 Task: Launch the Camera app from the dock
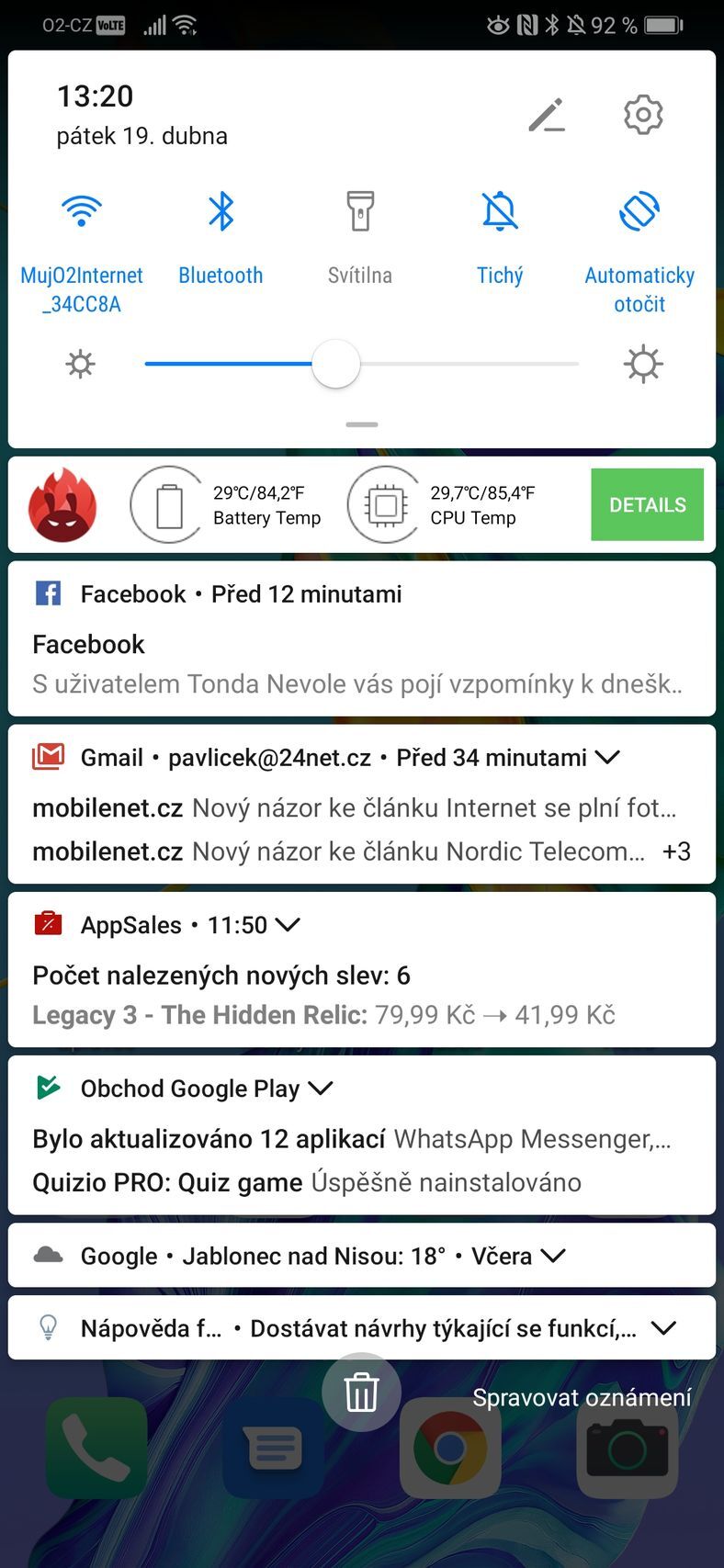coord(627,1450)
